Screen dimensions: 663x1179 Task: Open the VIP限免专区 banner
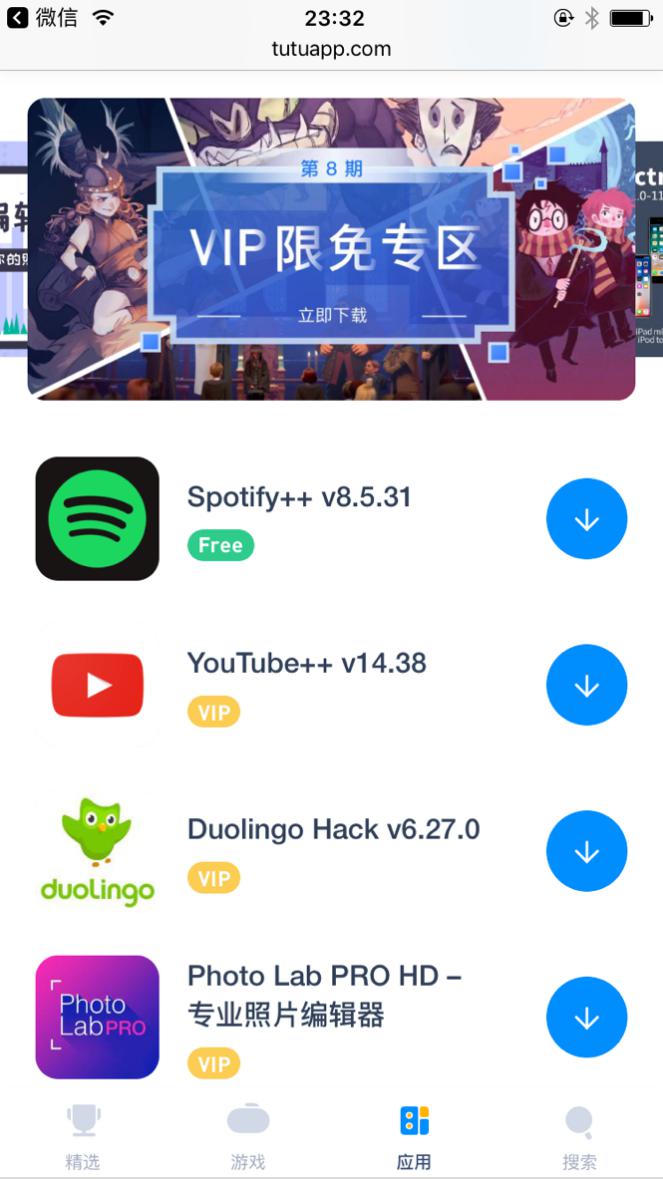pos(331,249)
